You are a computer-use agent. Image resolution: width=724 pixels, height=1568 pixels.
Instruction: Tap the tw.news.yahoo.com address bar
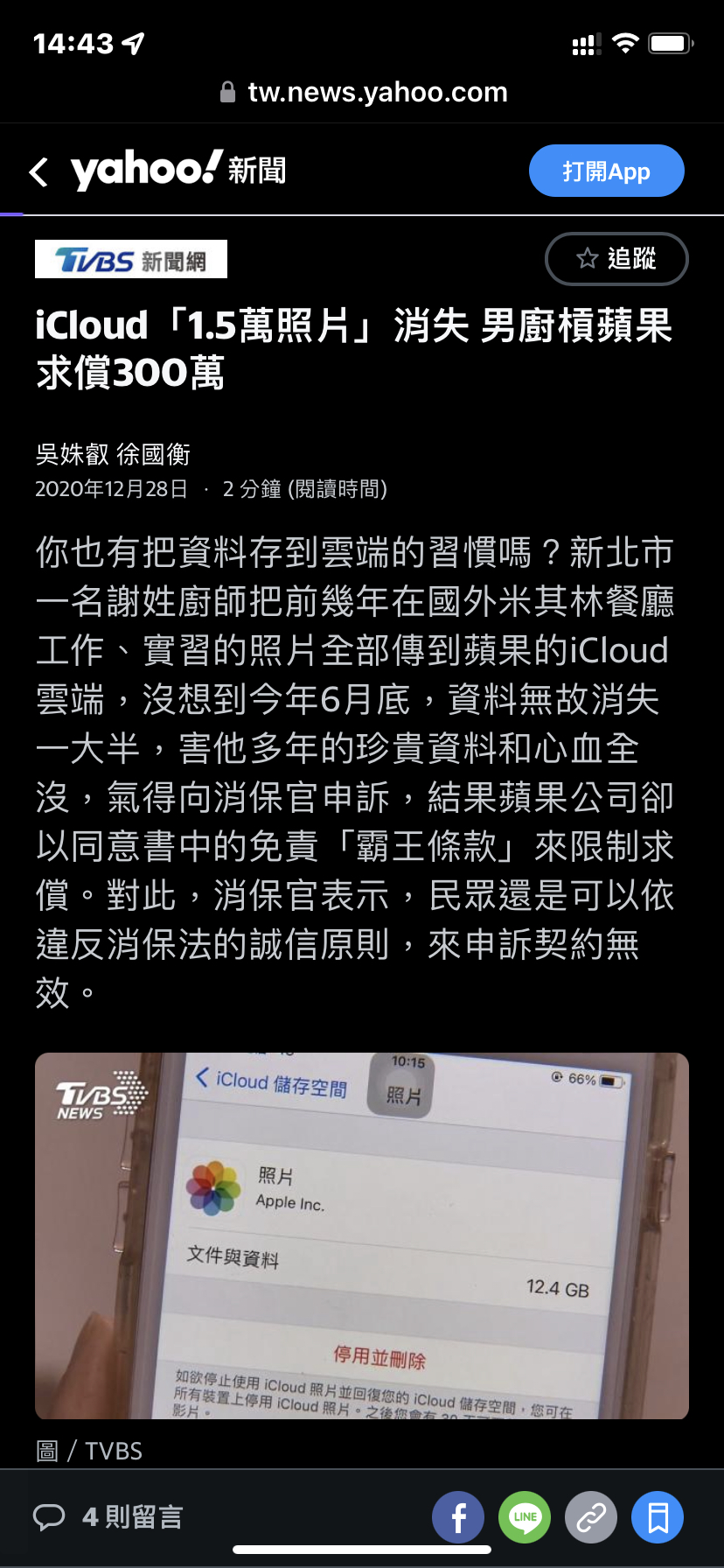pos(364,92)
